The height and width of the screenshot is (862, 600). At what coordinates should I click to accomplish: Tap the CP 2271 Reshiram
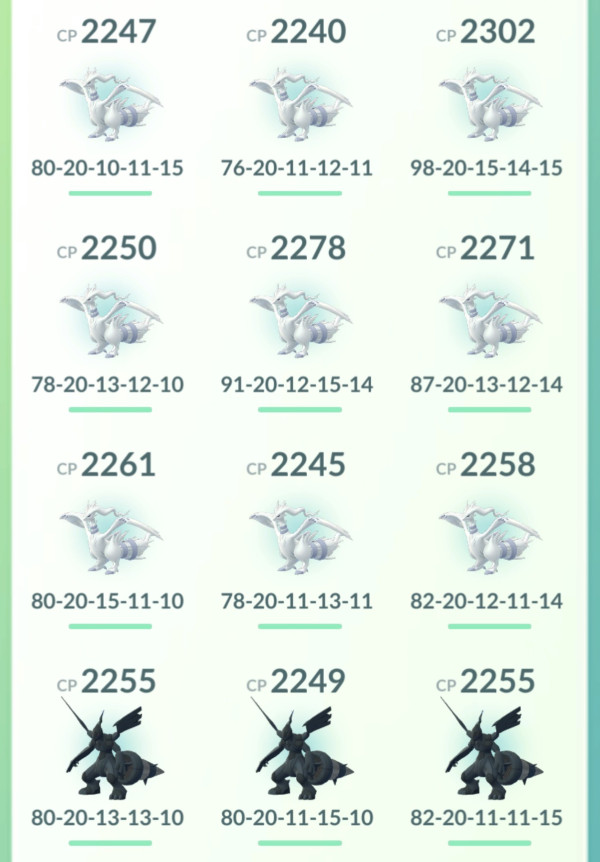point(489,320)
